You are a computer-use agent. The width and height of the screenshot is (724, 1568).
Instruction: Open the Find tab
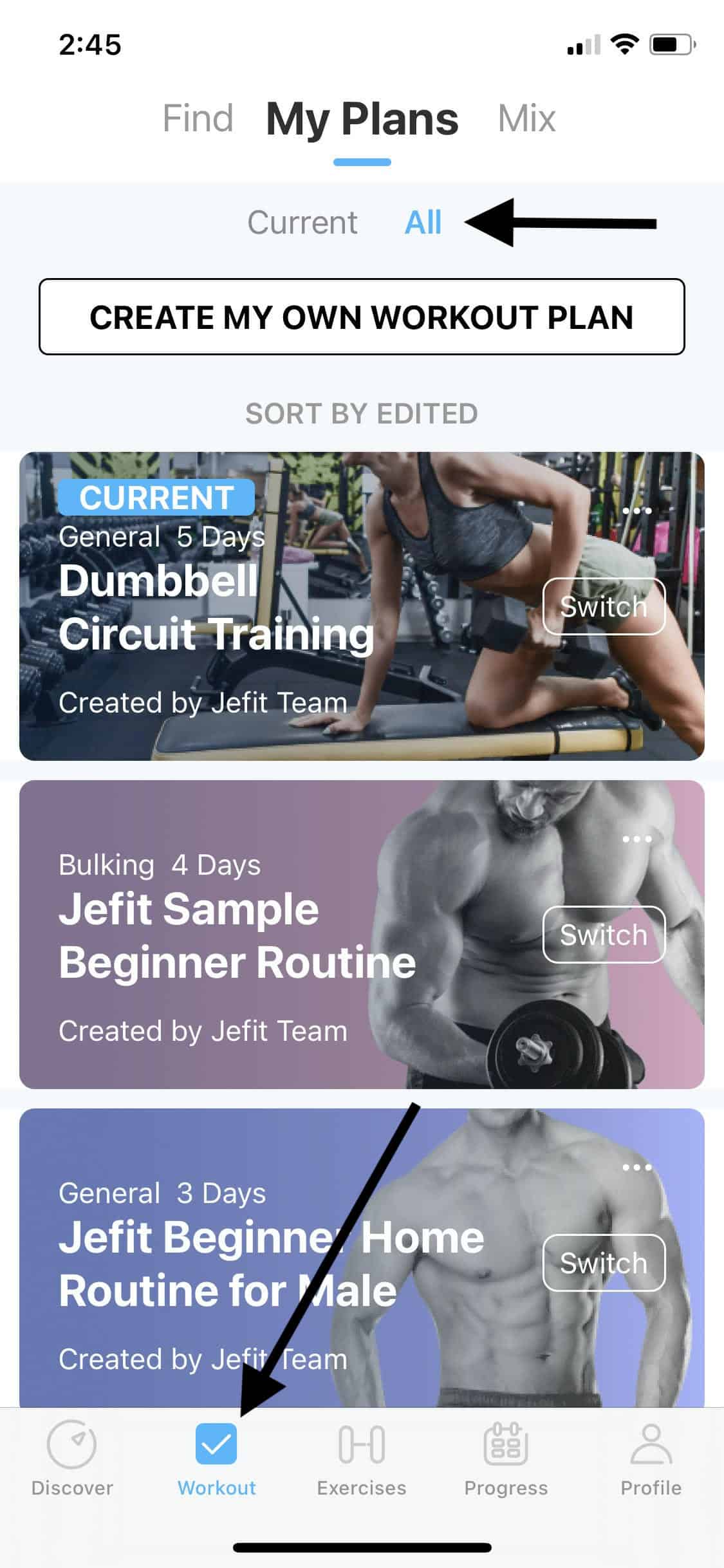tap(198, 118)
